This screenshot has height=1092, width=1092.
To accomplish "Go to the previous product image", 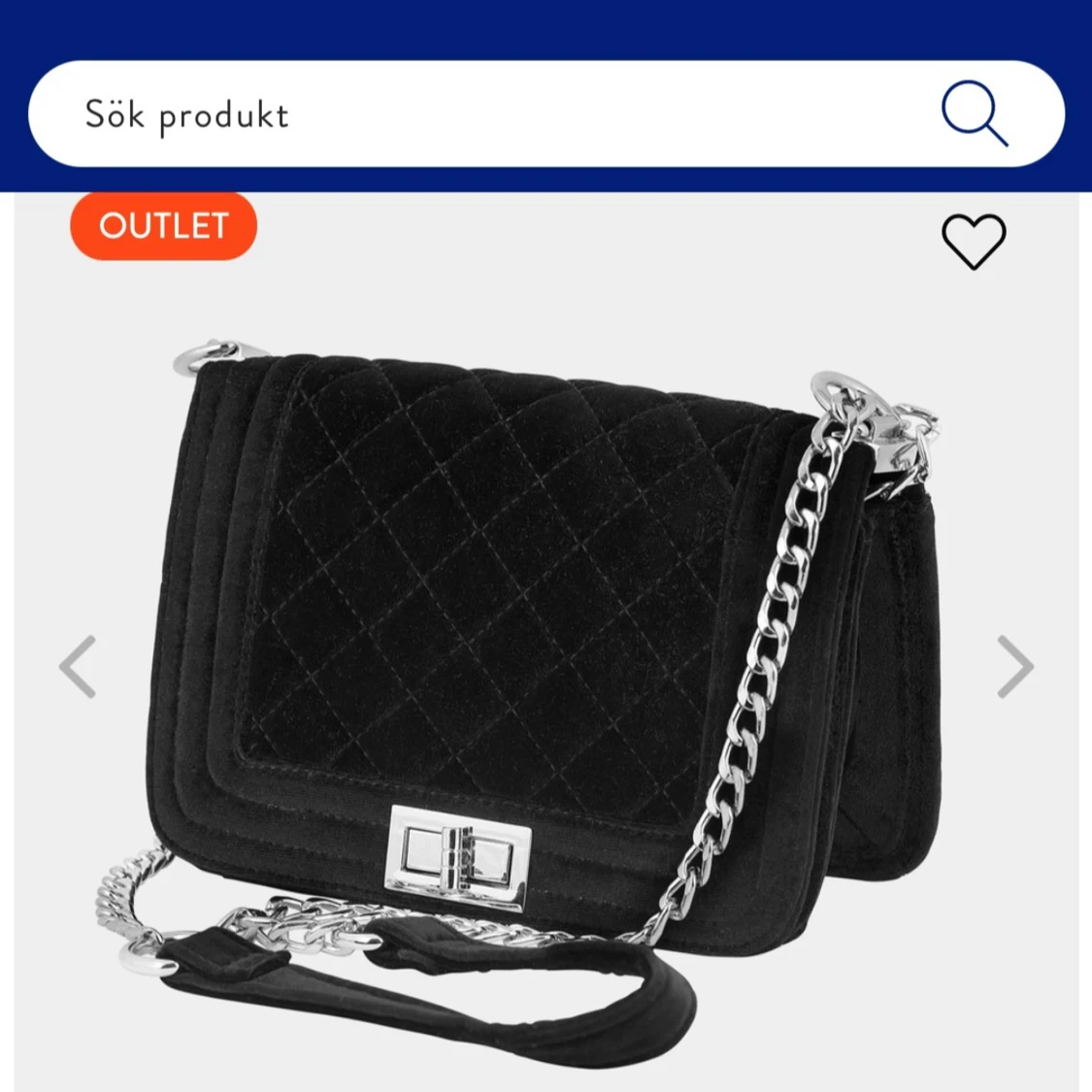I will (x=78, y=667).
